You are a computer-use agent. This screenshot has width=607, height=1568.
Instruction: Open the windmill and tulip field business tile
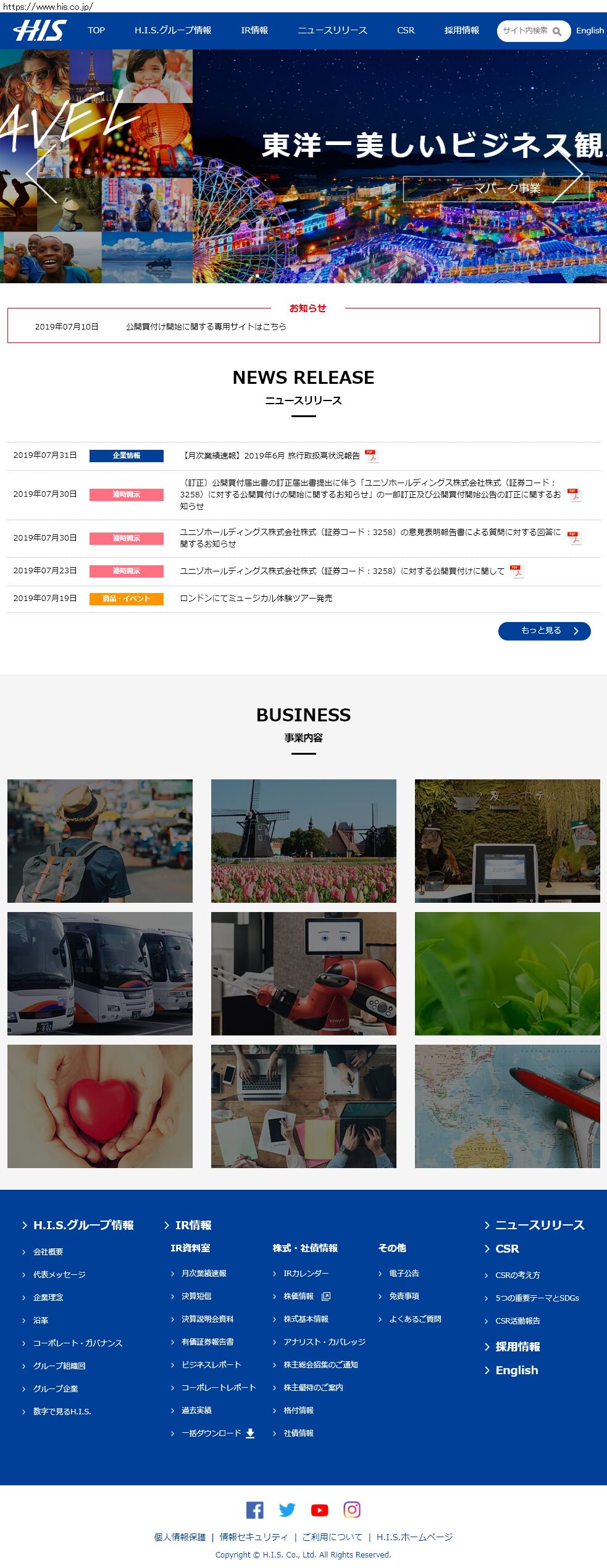303,840
